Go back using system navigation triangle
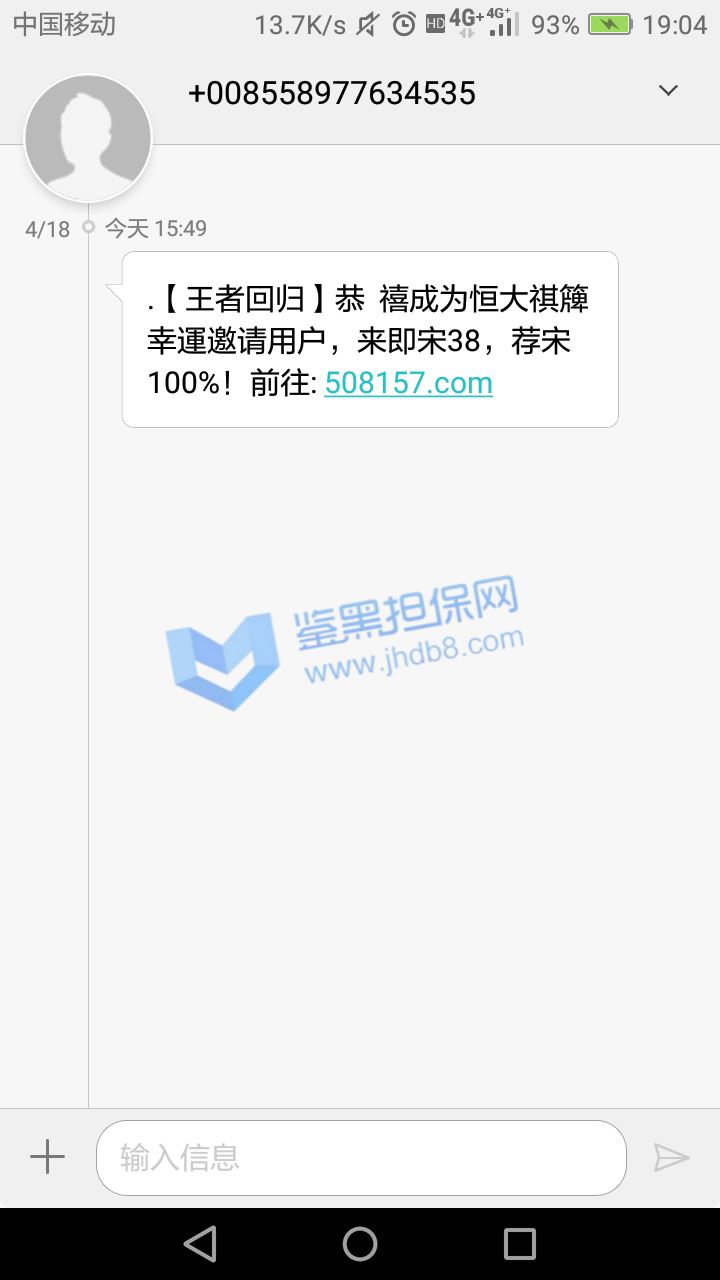The height and width of the screenshot is (1280, 720). 200,1244
